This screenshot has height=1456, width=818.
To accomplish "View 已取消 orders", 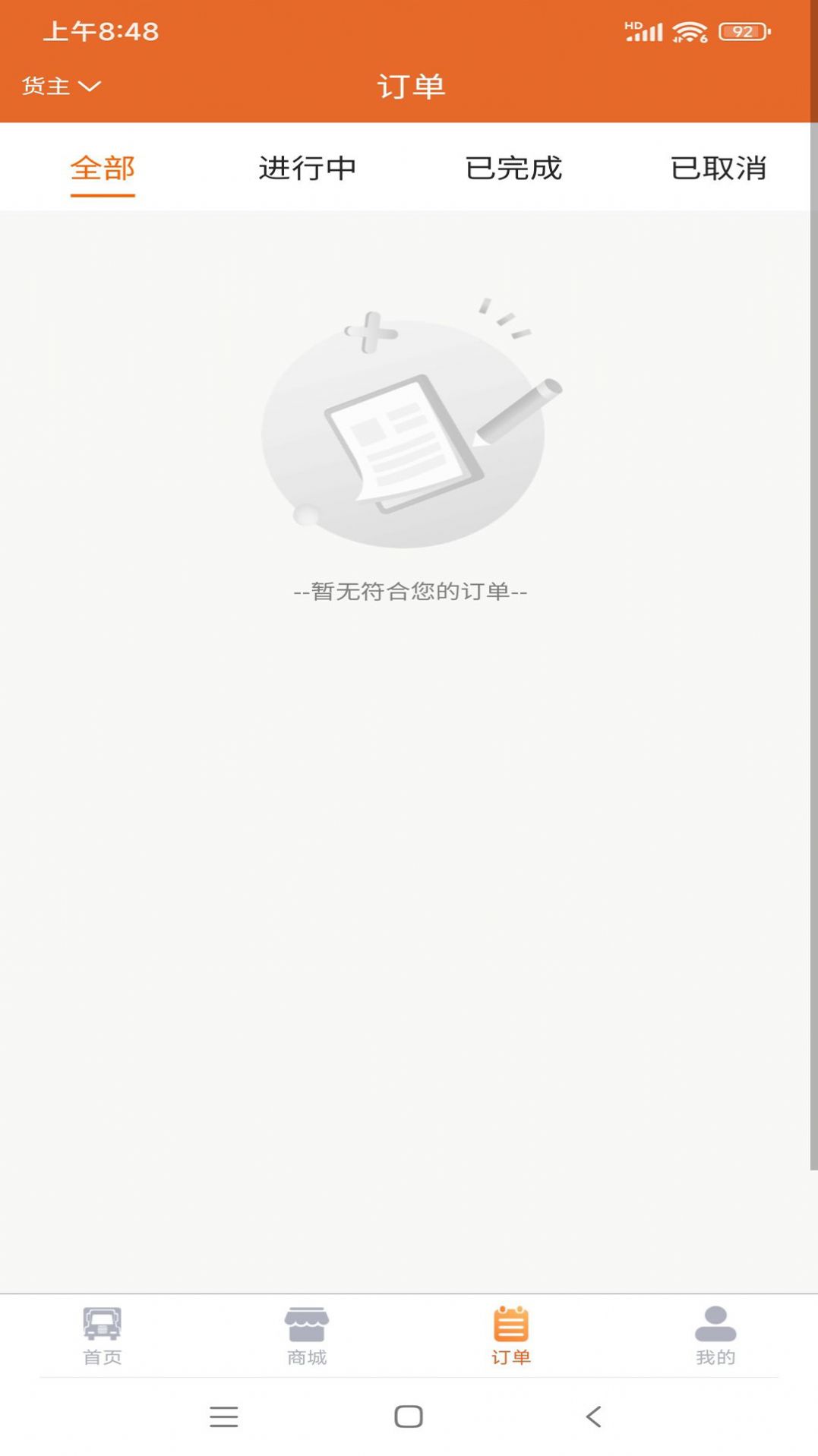I will coord(717,168).
